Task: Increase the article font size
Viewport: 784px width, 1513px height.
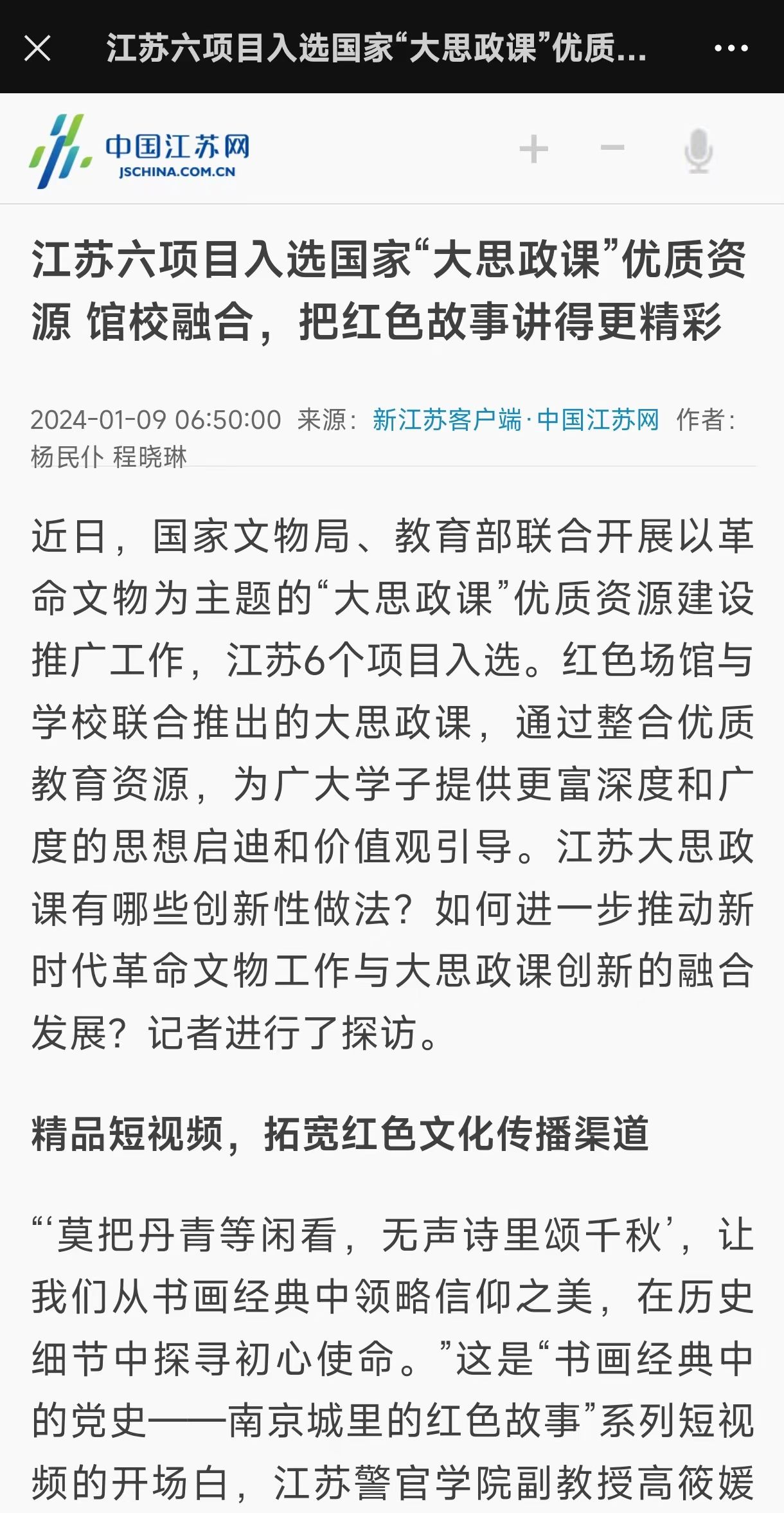Action: (533, 150)
